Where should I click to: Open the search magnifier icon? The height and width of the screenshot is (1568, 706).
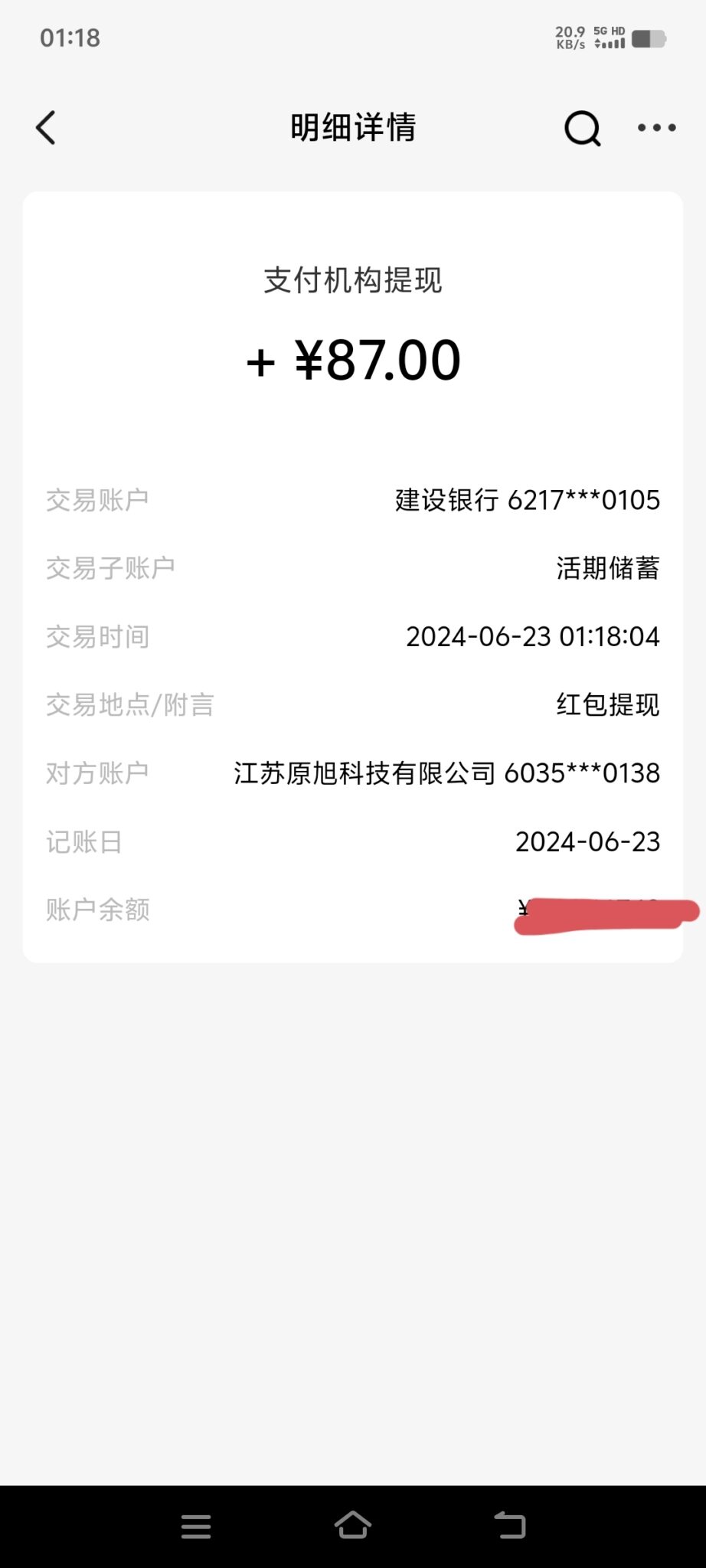coord(582,128)
